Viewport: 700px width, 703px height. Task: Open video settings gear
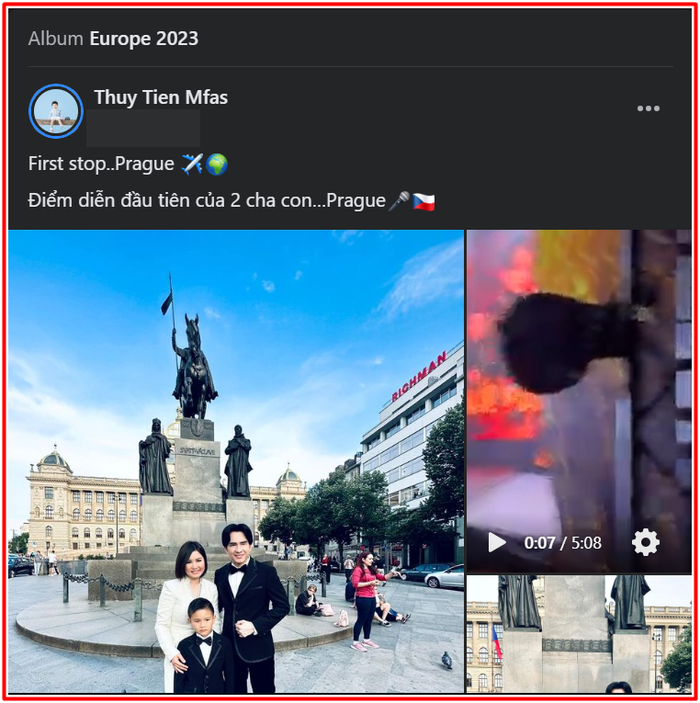[646, 543]
